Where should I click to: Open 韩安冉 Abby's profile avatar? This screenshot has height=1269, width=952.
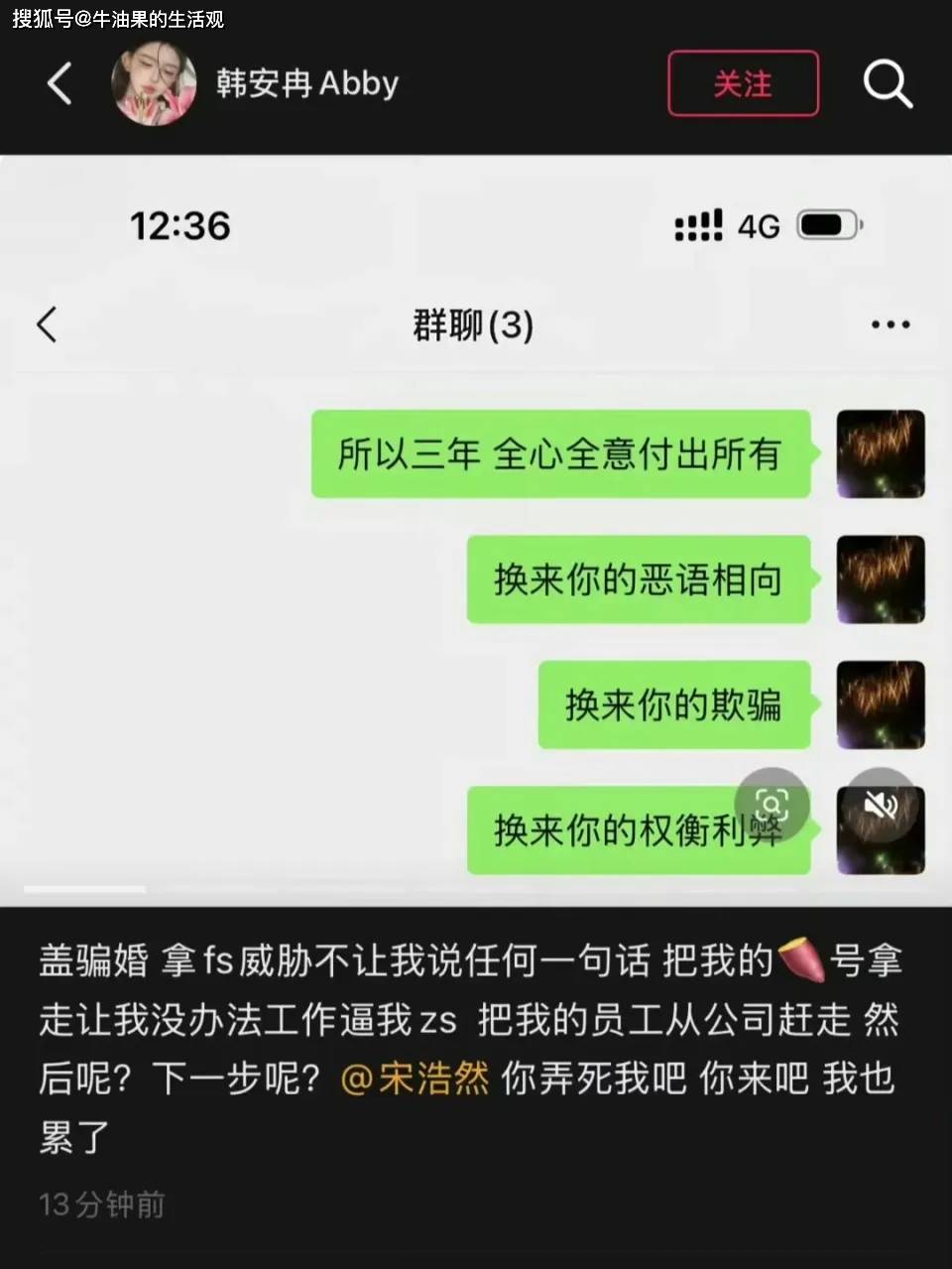[153, 83]
